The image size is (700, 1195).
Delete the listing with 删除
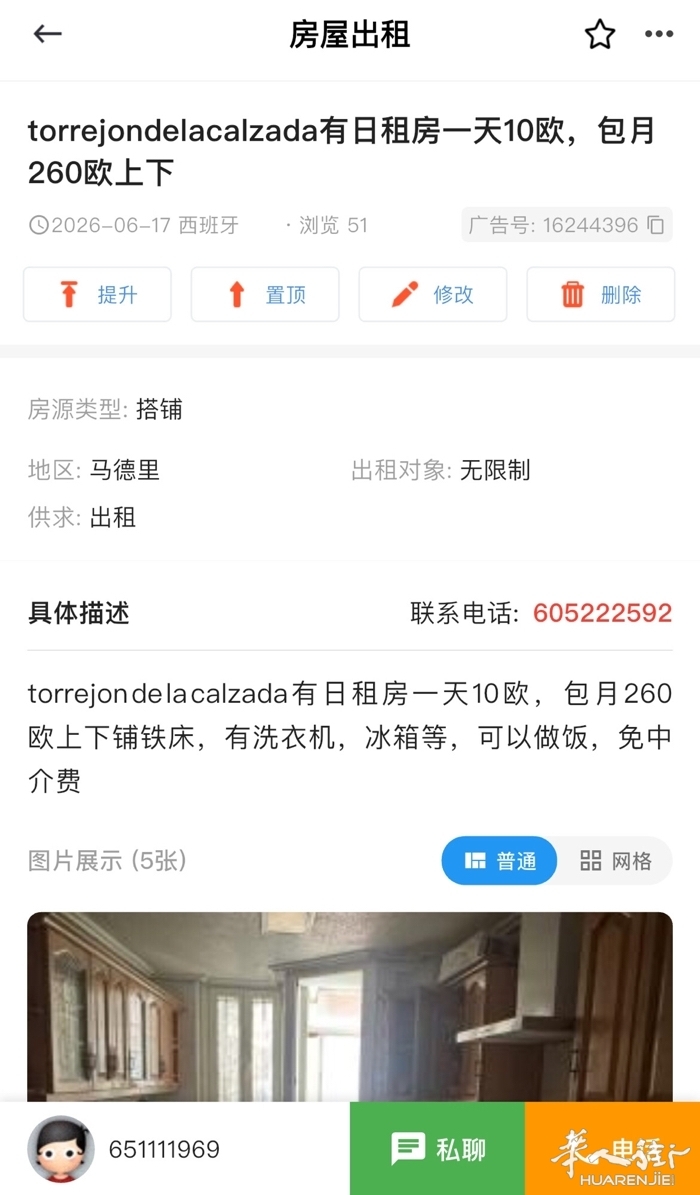[x=601, y=294]
